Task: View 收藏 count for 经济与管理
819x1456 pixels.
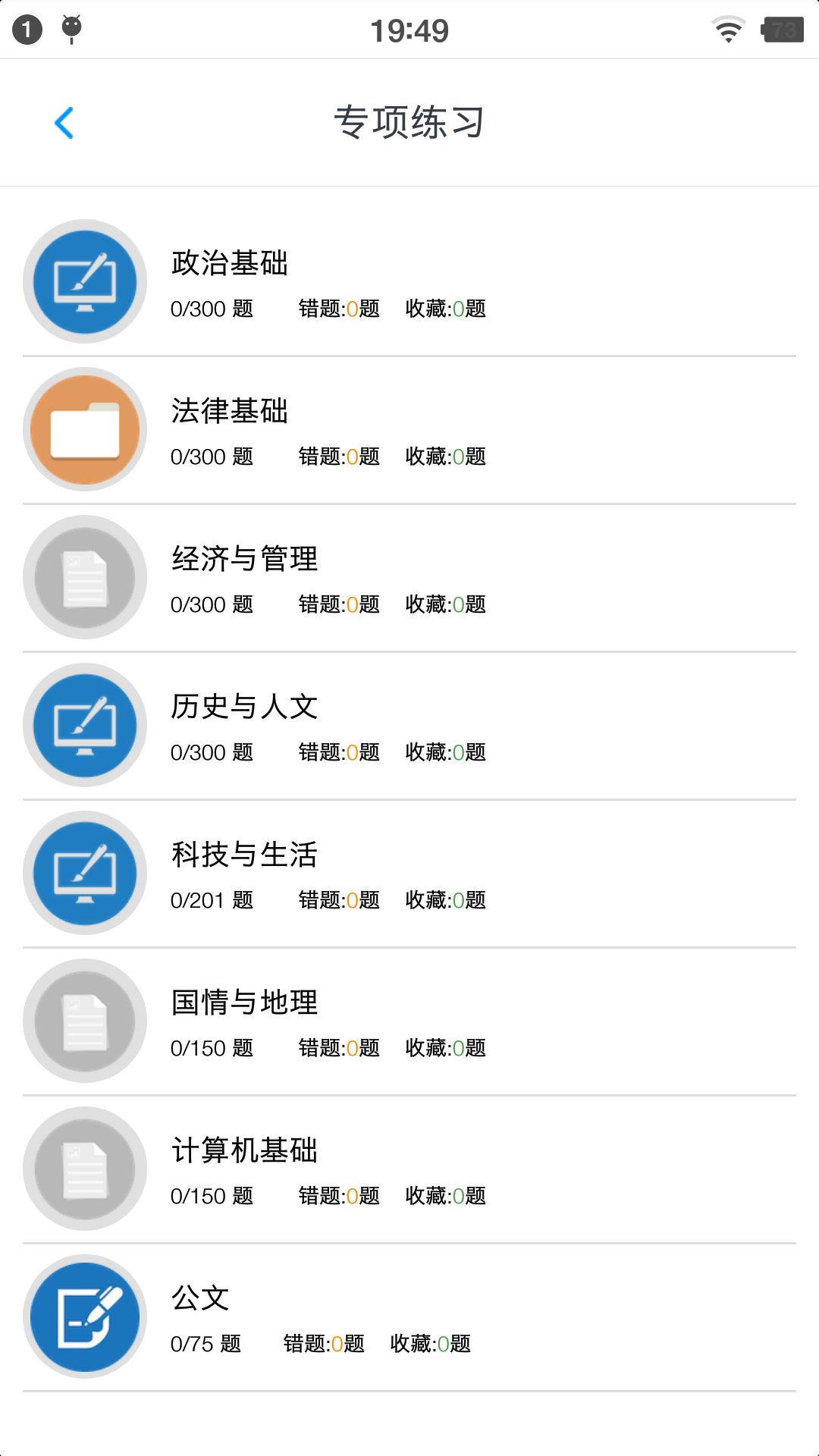Action: tap(446, 605)
